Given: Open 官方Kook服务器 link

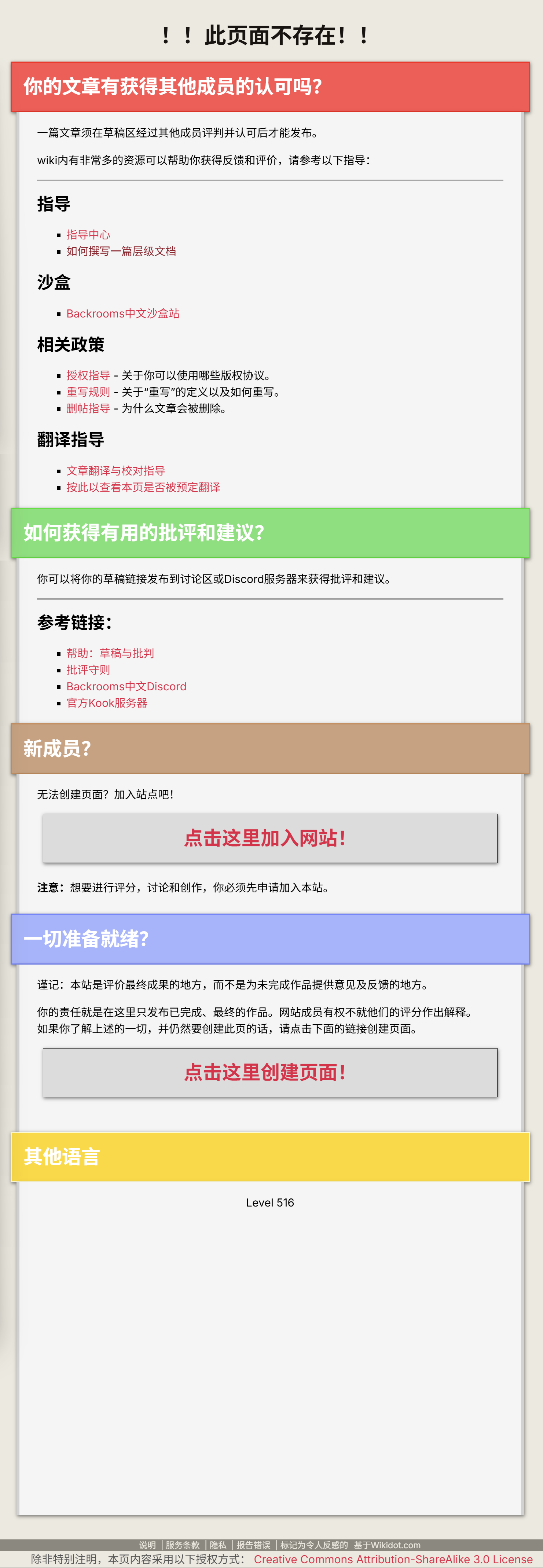Looking at the screenshot, I should 107,702.
